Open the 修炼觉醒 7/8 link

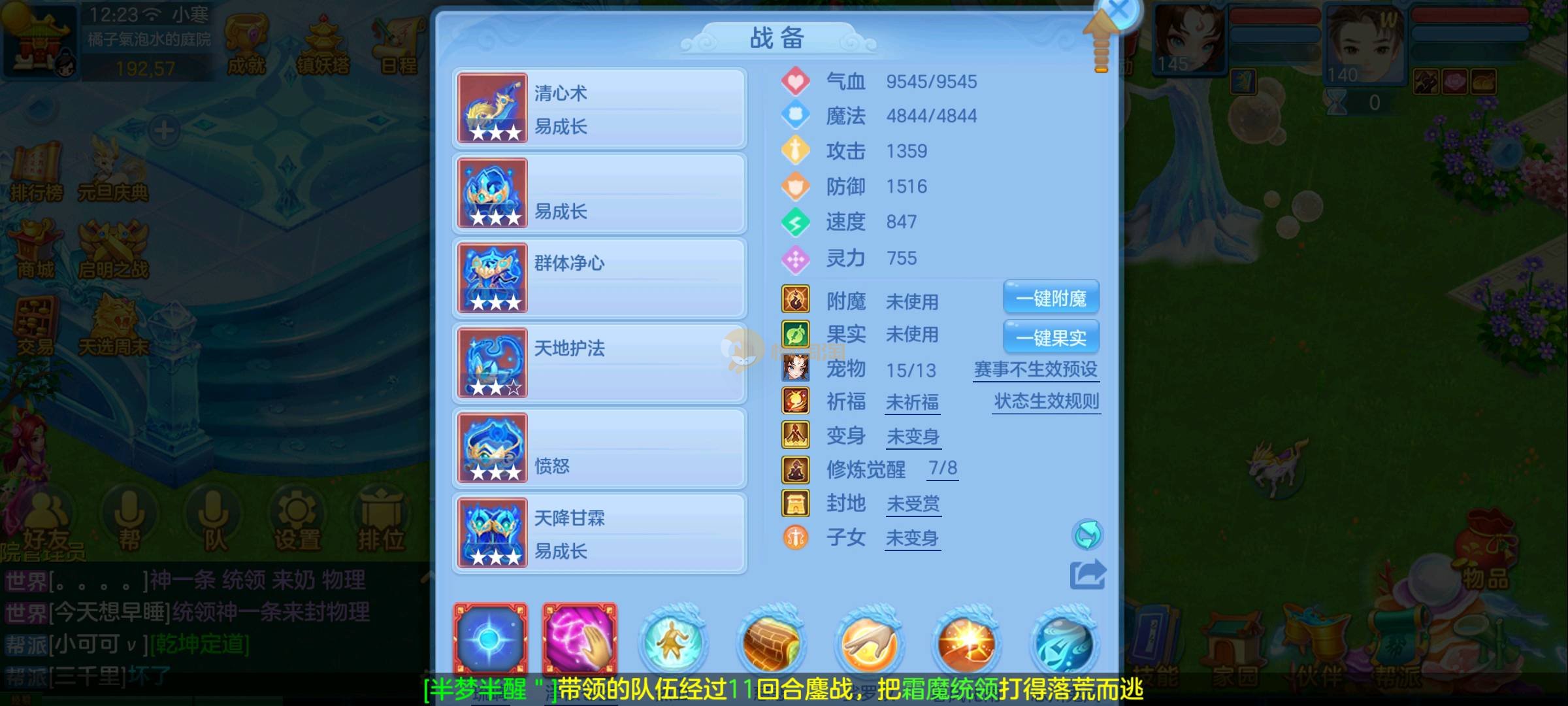[943, 469]
